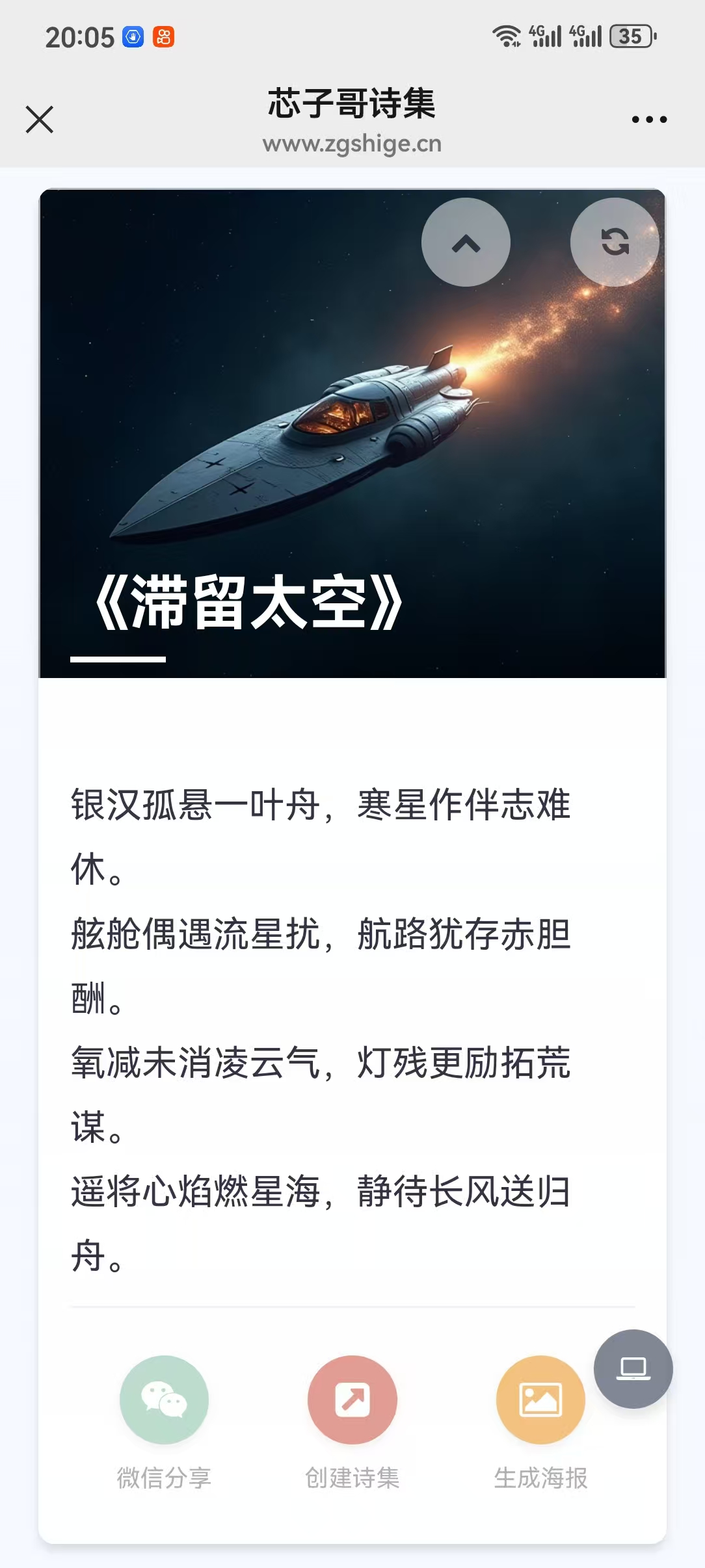Tap the up-arrow circle on the poem image
Viewport: 705px width, 1568px height.
(466, 242)
